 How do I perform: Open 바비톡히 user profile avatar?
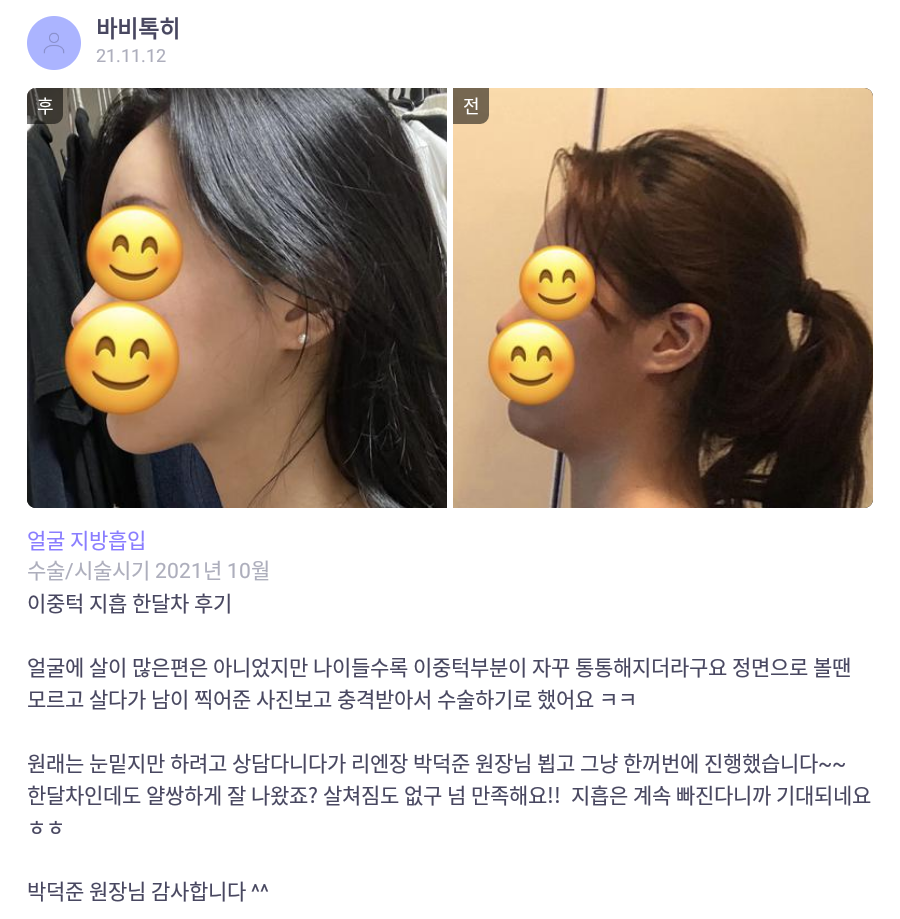pos(54,43)
